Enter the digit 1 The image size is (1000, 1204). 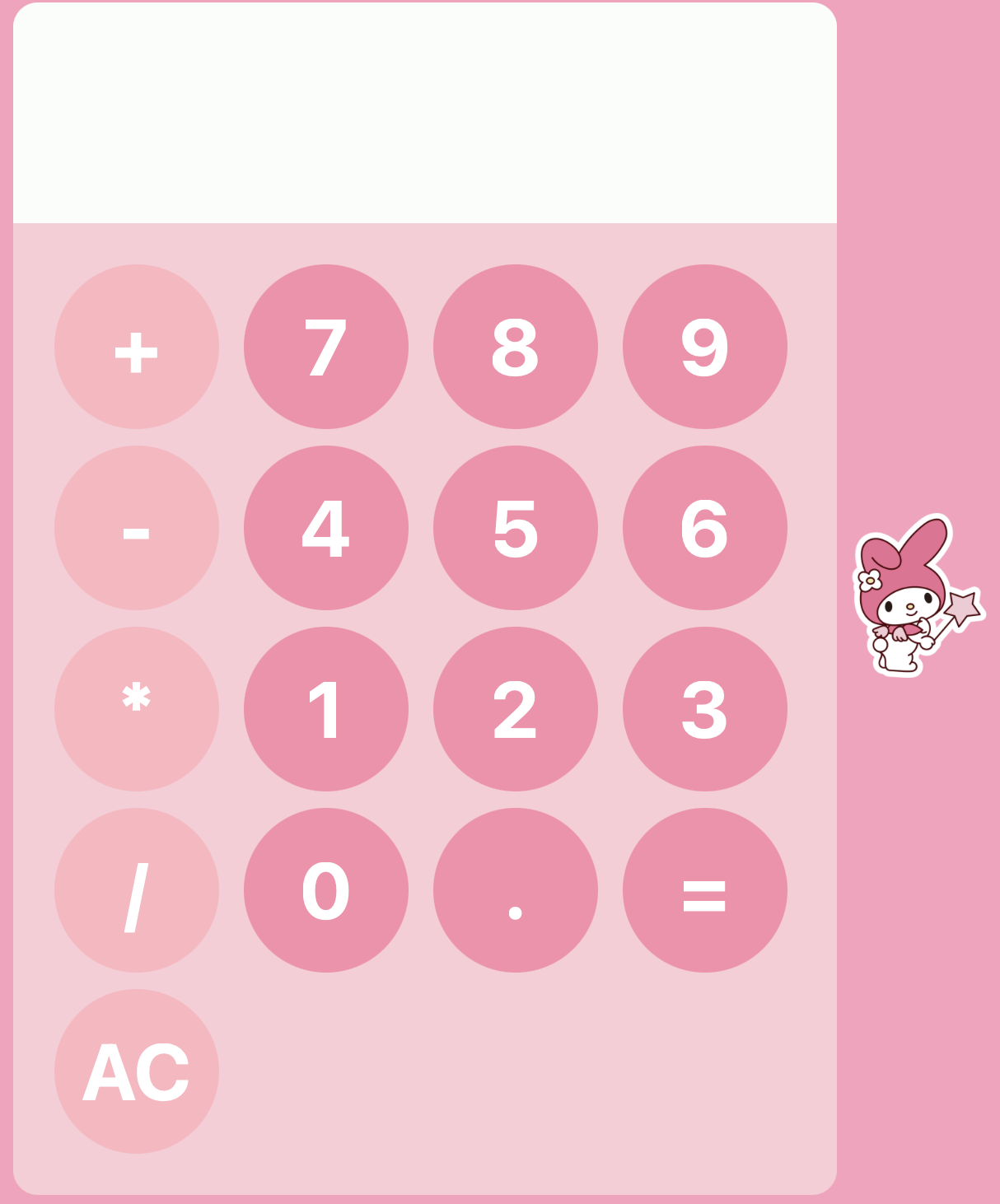pos(326,709)
